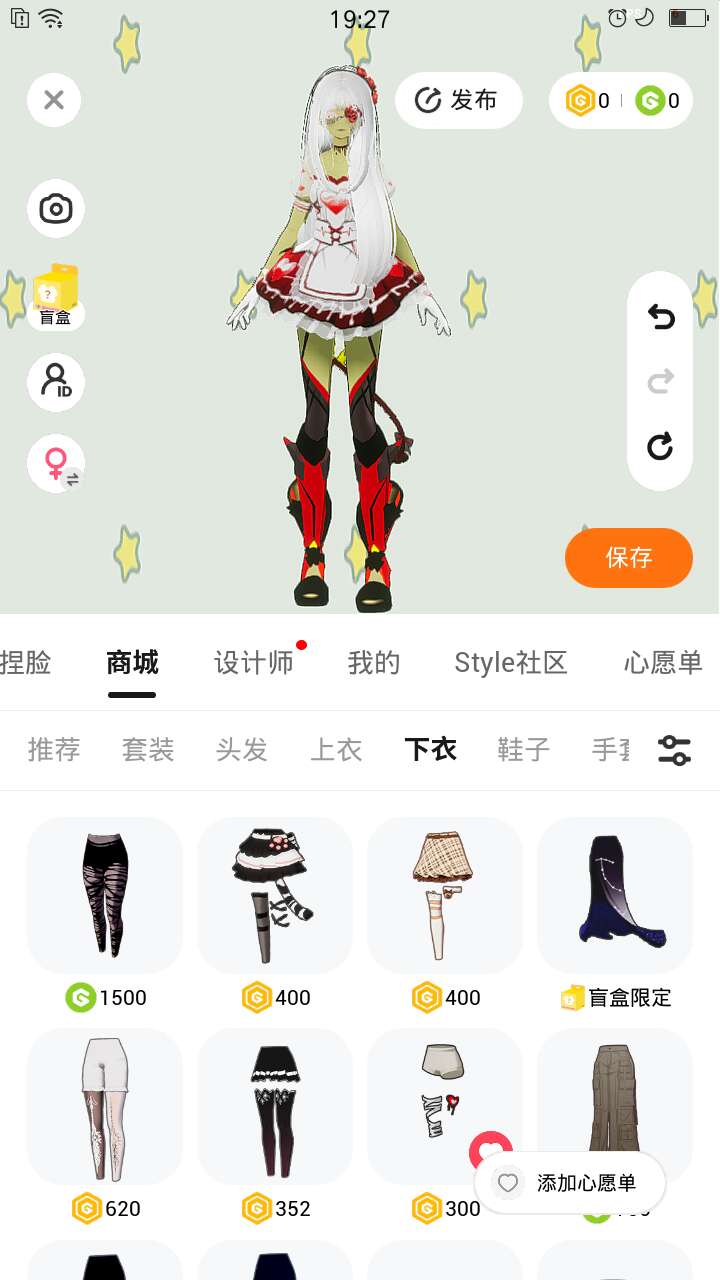720x1280 pixels.
Task: Select the 头发 category
Action: point(242,750)
